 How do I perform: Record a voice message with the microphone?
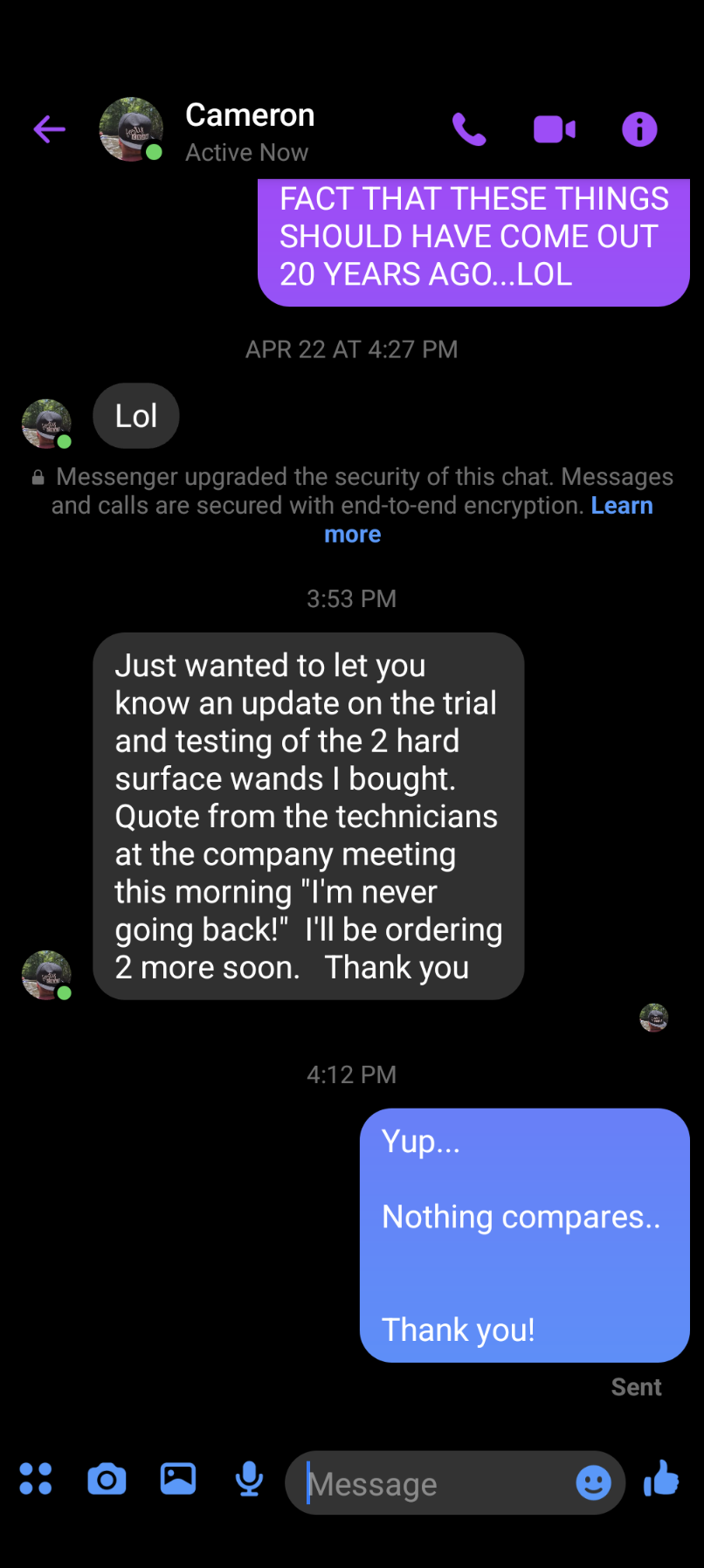pyautogui.click(x=250, y=1479)
